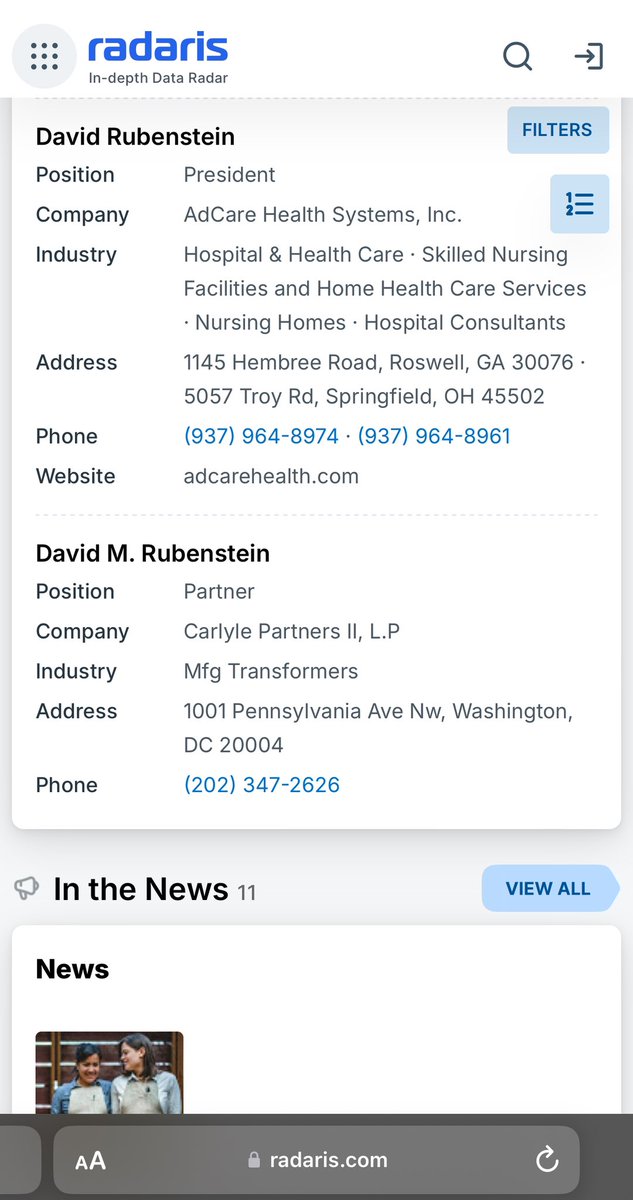Open the search magnifier icon

coord(517,56)
